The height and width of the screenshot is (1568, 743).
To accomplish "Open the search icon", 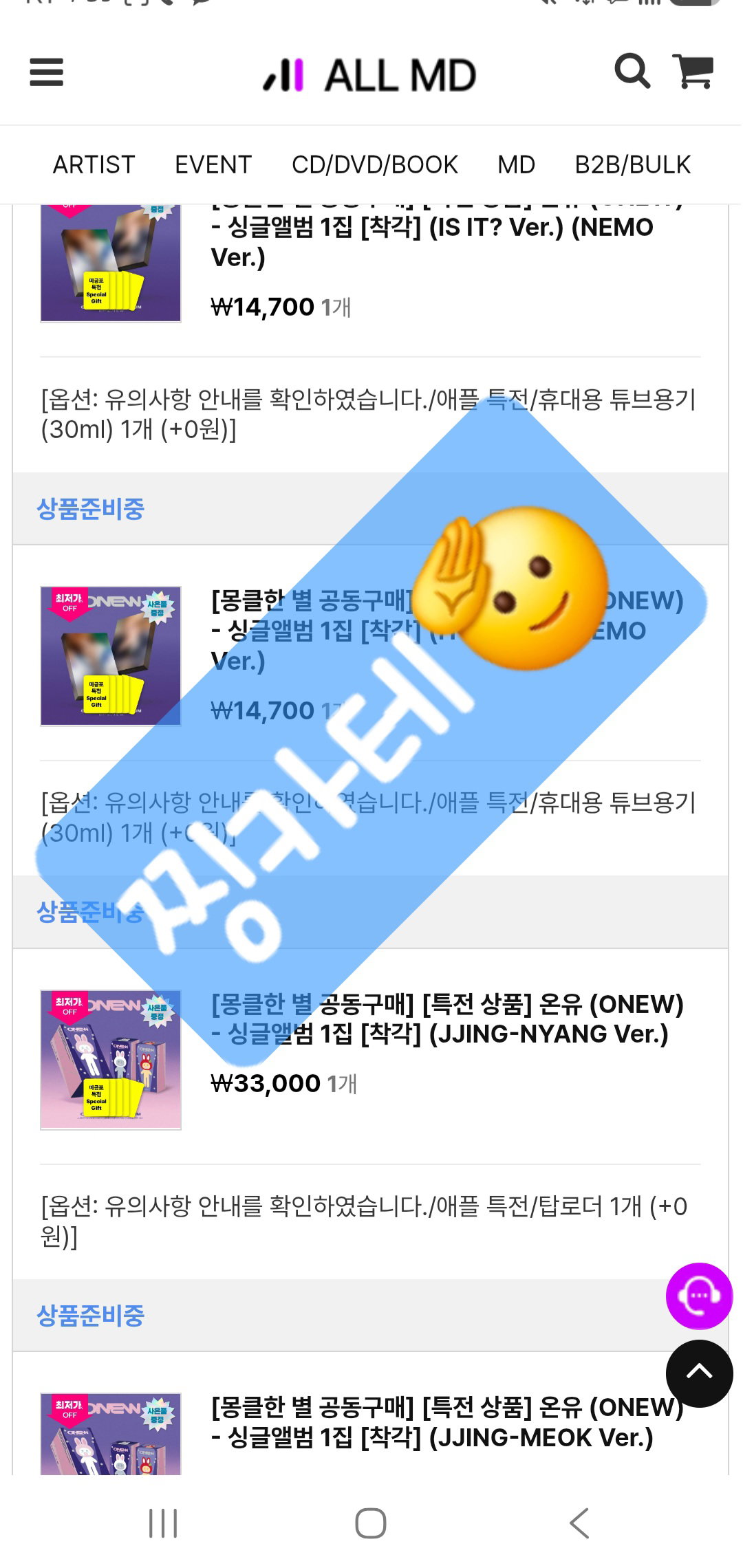I will [x=632, y=72].
